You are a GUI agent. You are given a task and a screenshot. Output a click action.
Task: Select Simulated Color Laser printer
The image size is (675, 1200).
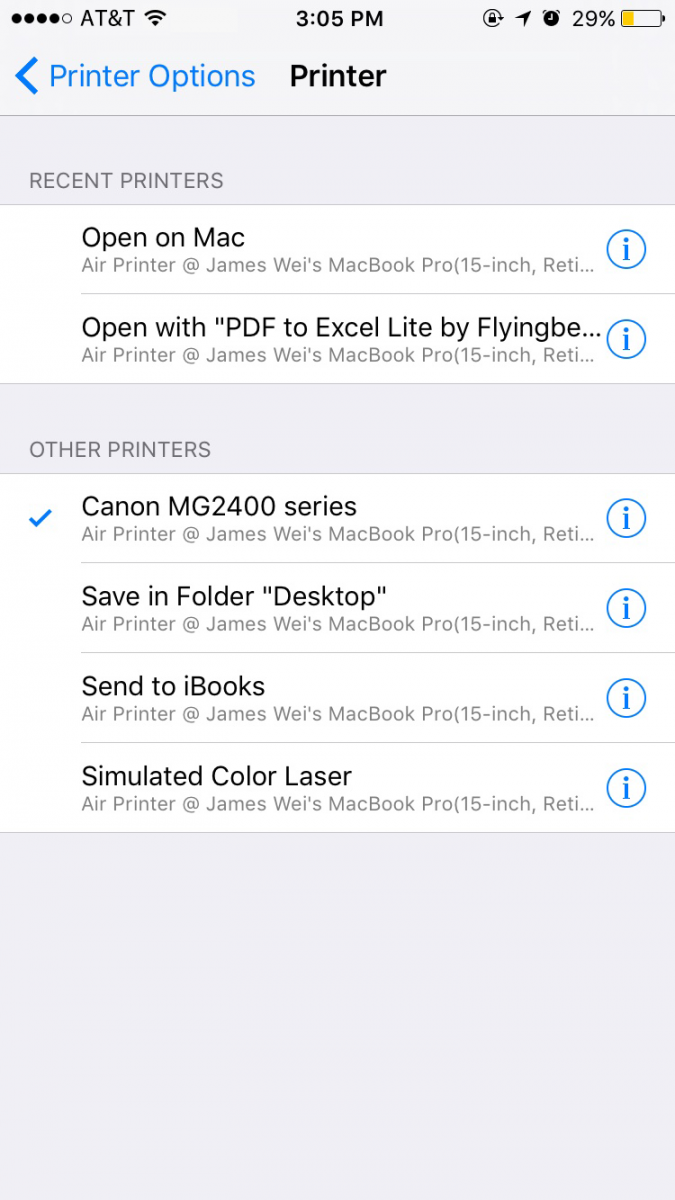click(x=337, y=788)
